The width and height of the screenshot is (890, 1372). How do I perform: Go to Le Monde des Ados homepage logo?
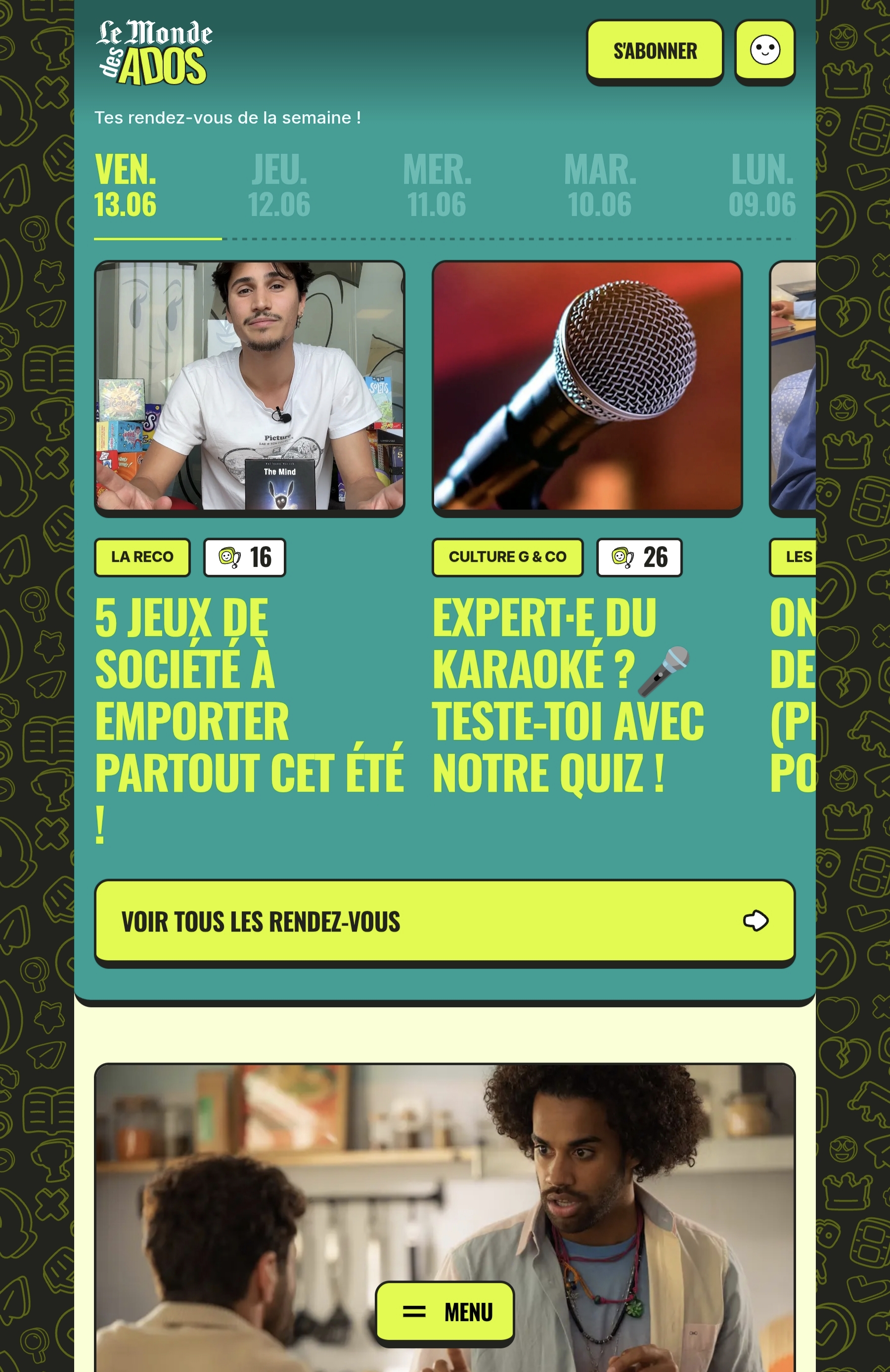pyautogui.click(x=154, y=52)
